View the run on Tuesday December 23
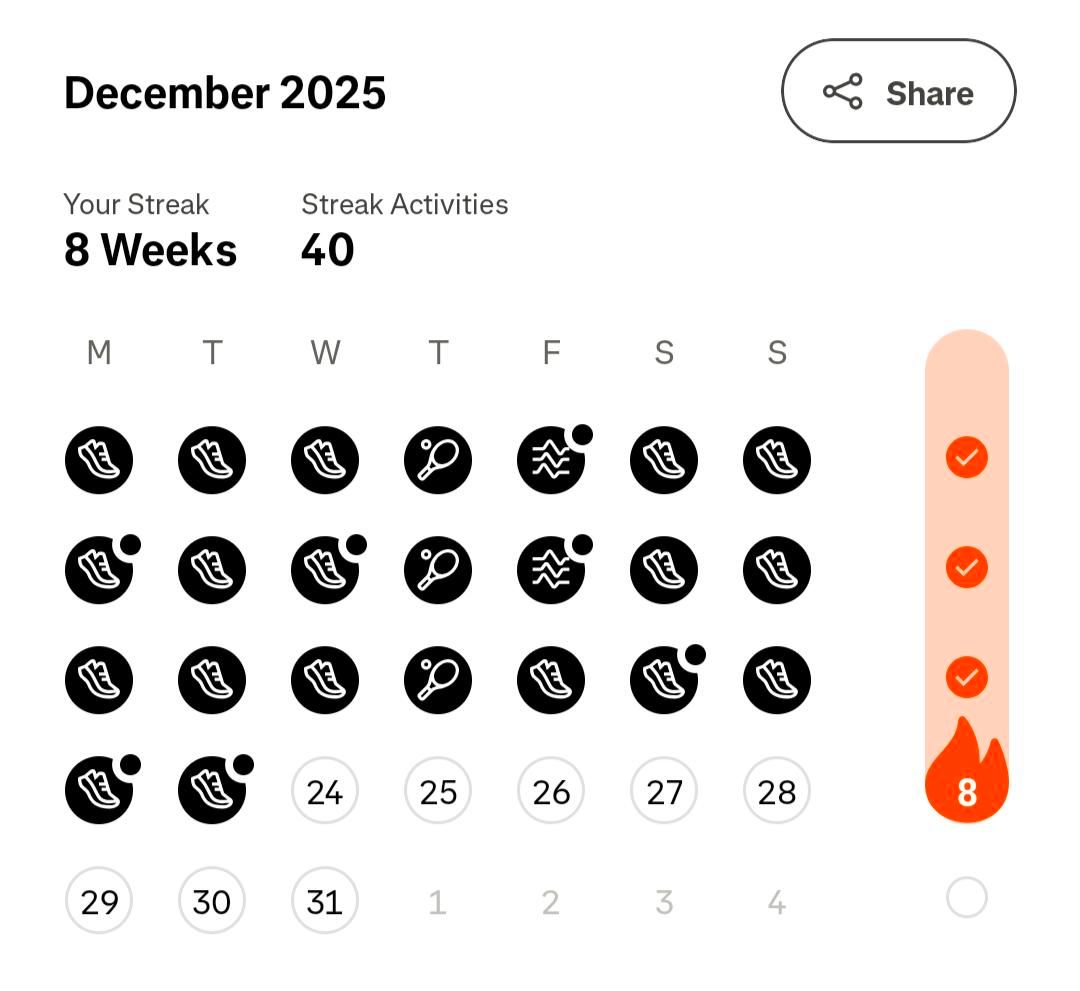Viewport: 1080px width, 991px height. [x=212, y=790]
